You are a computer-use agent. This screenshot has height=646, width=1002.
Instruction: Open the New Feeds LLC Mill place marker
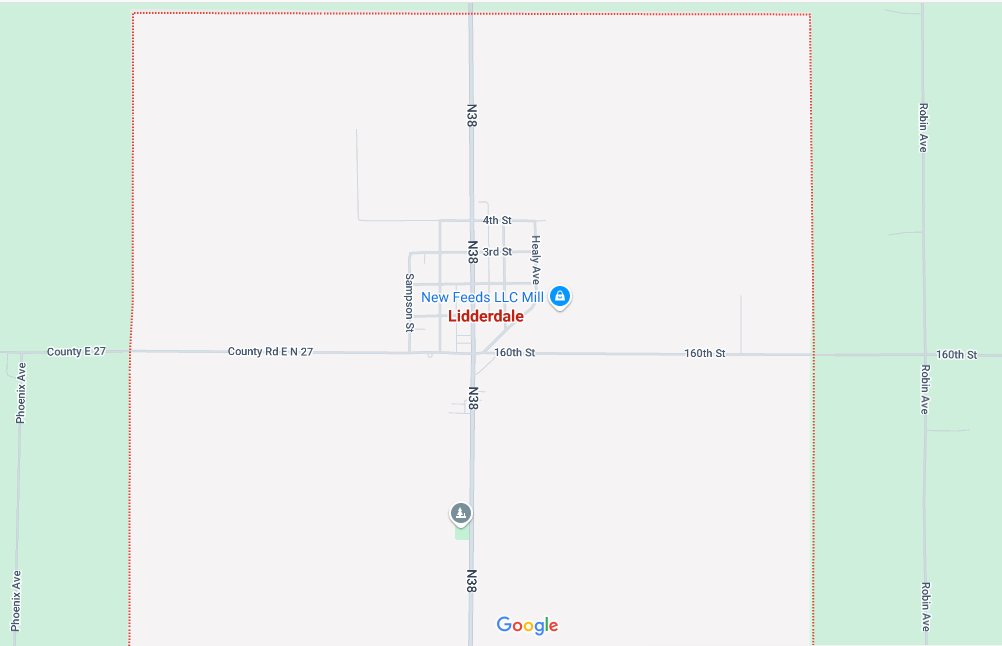tap(560, 296)
